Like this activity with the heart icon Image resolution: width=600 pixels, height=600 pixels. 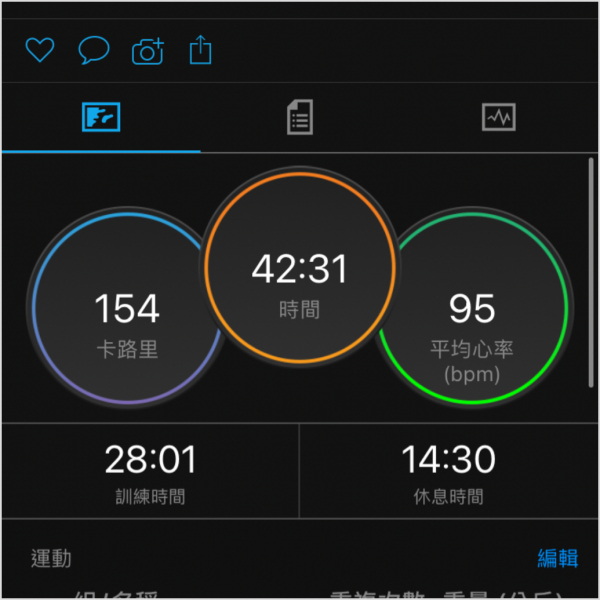coord(39,50)
